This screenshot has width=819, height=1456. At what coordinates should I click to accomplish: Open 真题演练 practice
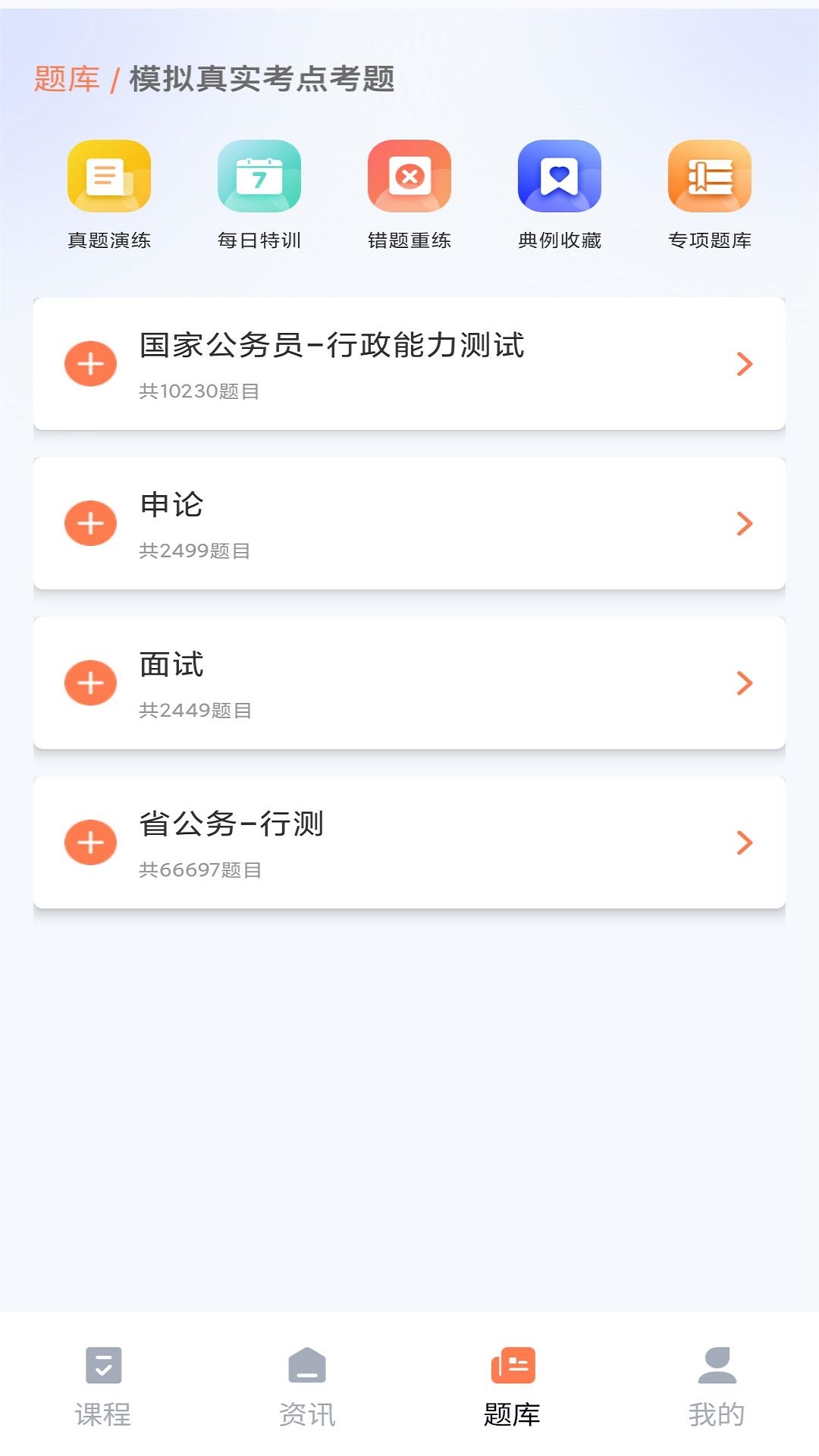pos(109,195)
